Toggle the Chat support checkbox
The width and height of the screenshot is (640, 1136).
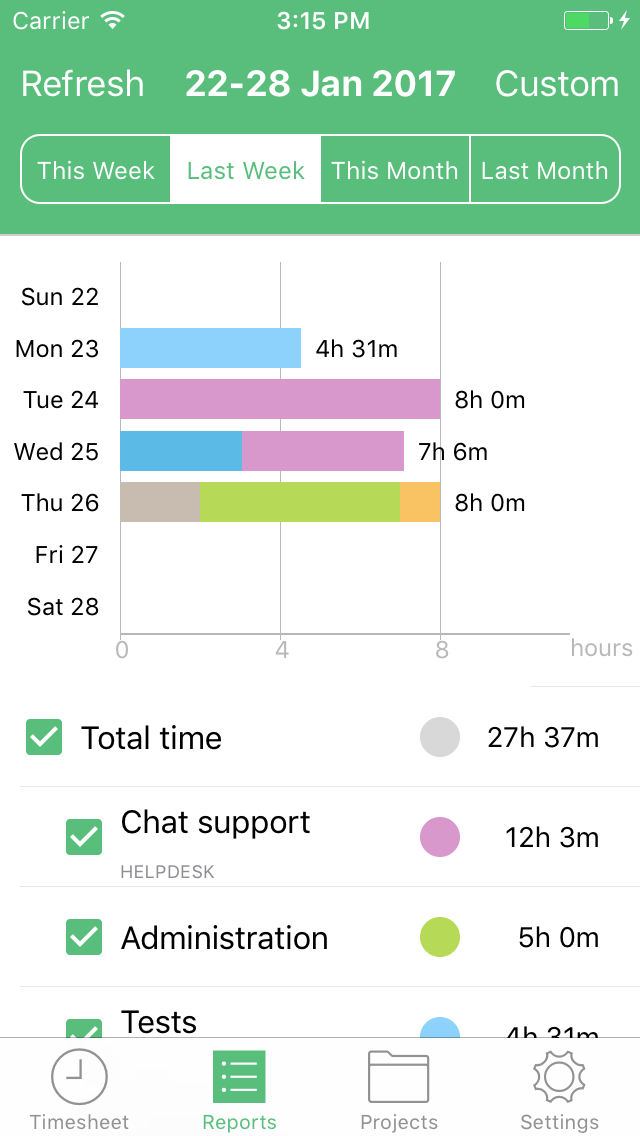tap(84, 837)
